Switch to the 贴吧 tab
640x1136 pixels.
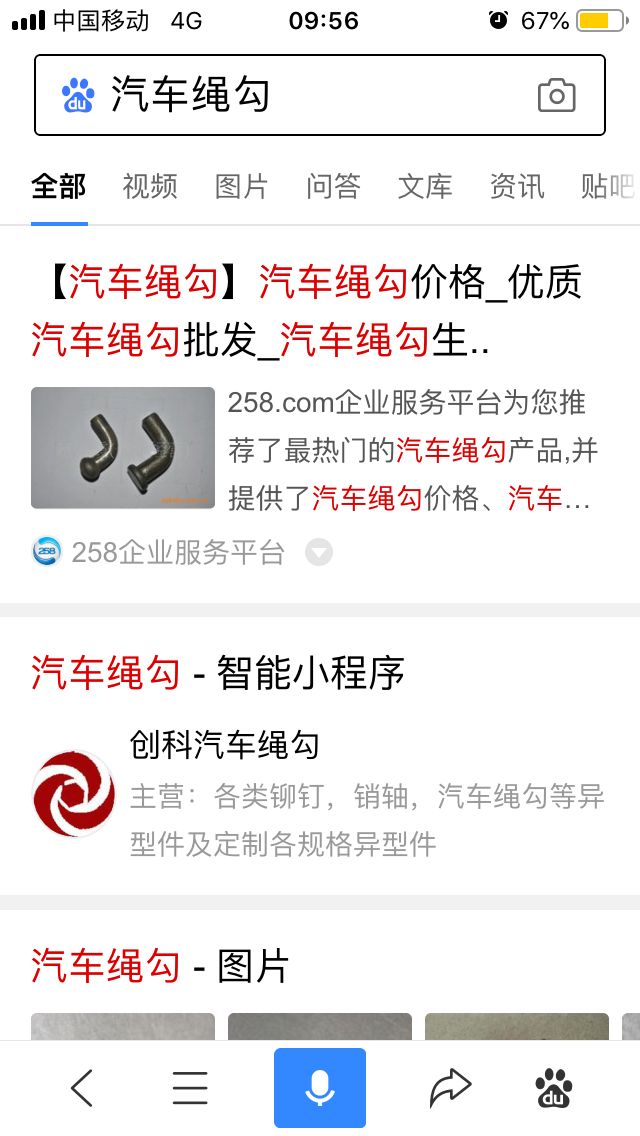tap(606, 186)
